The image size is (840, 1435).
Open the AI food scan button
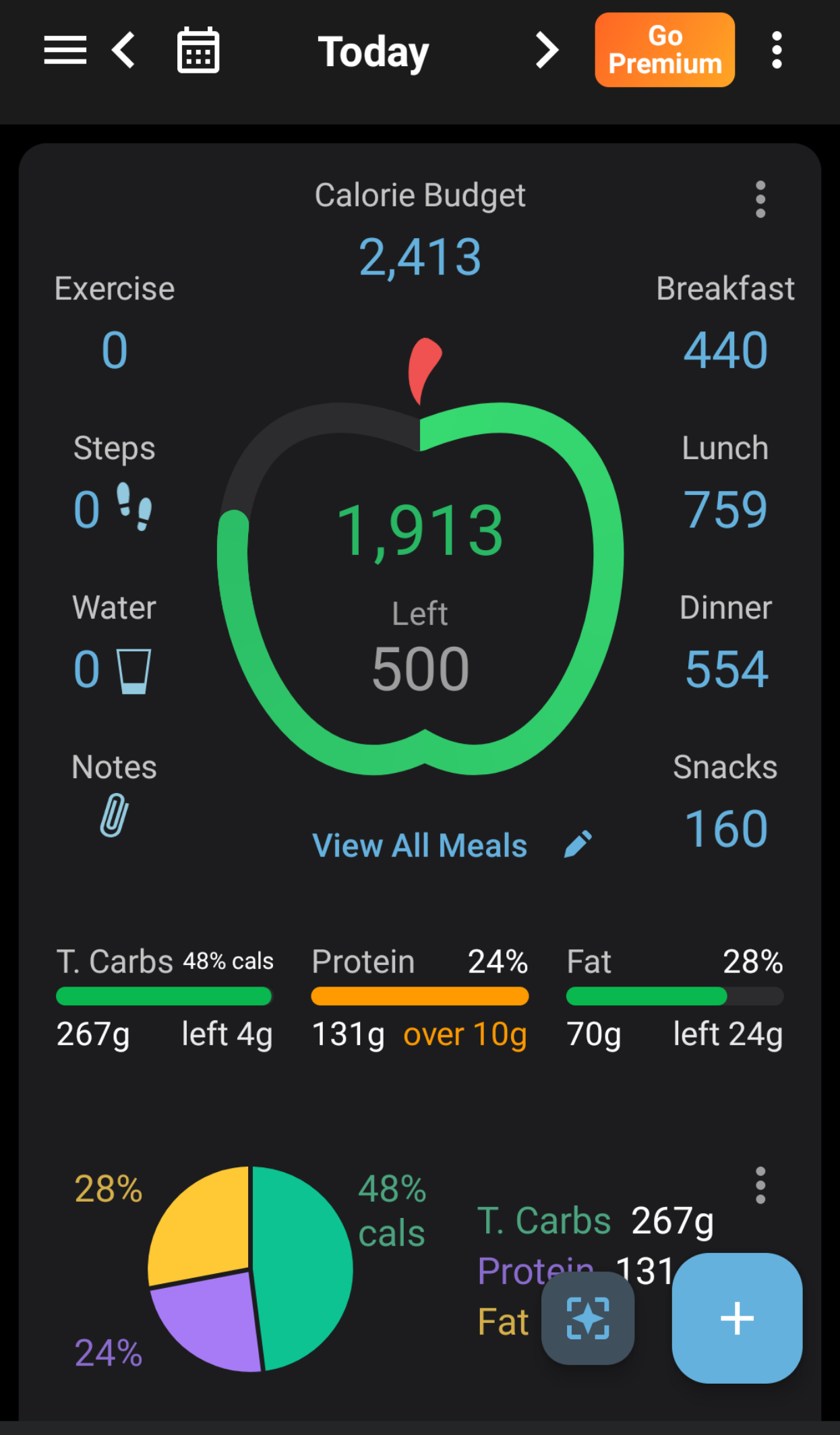[588, 1318]
